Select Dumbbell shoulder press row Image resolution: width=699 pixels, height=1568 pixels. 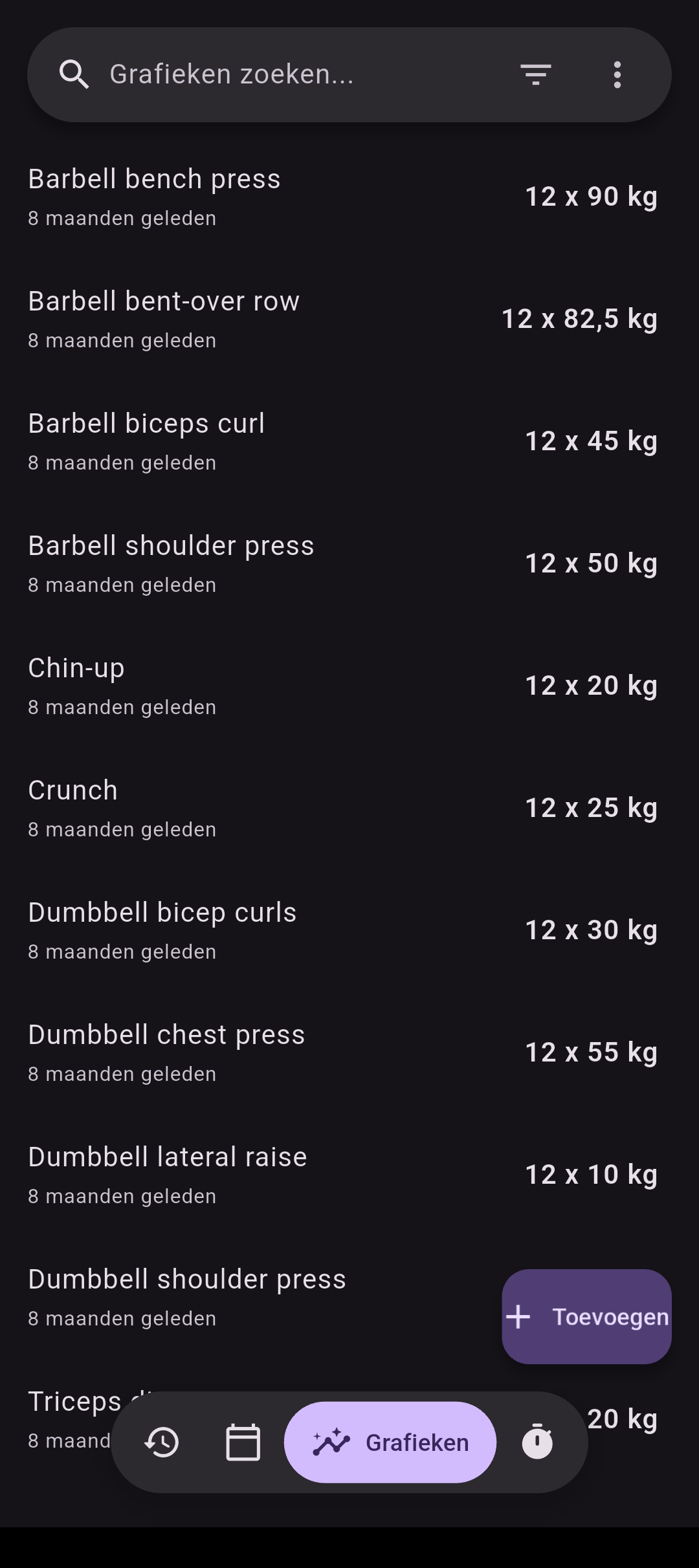(252, 1297)
